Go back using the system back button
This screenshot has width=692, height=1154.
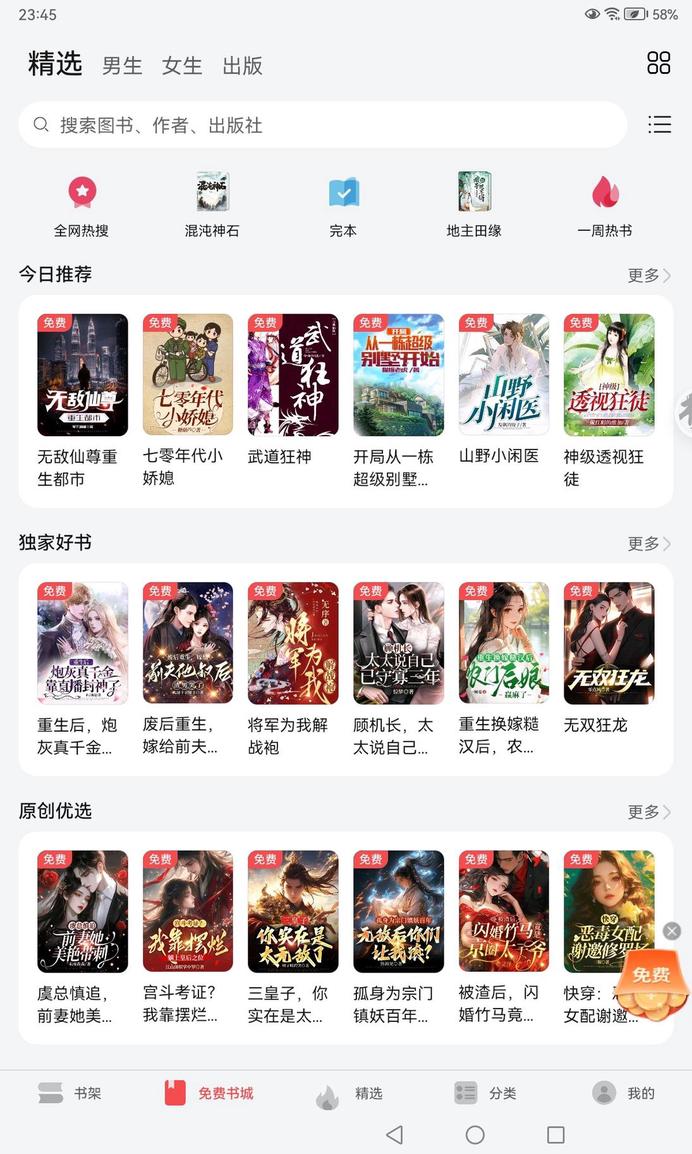394,1134
